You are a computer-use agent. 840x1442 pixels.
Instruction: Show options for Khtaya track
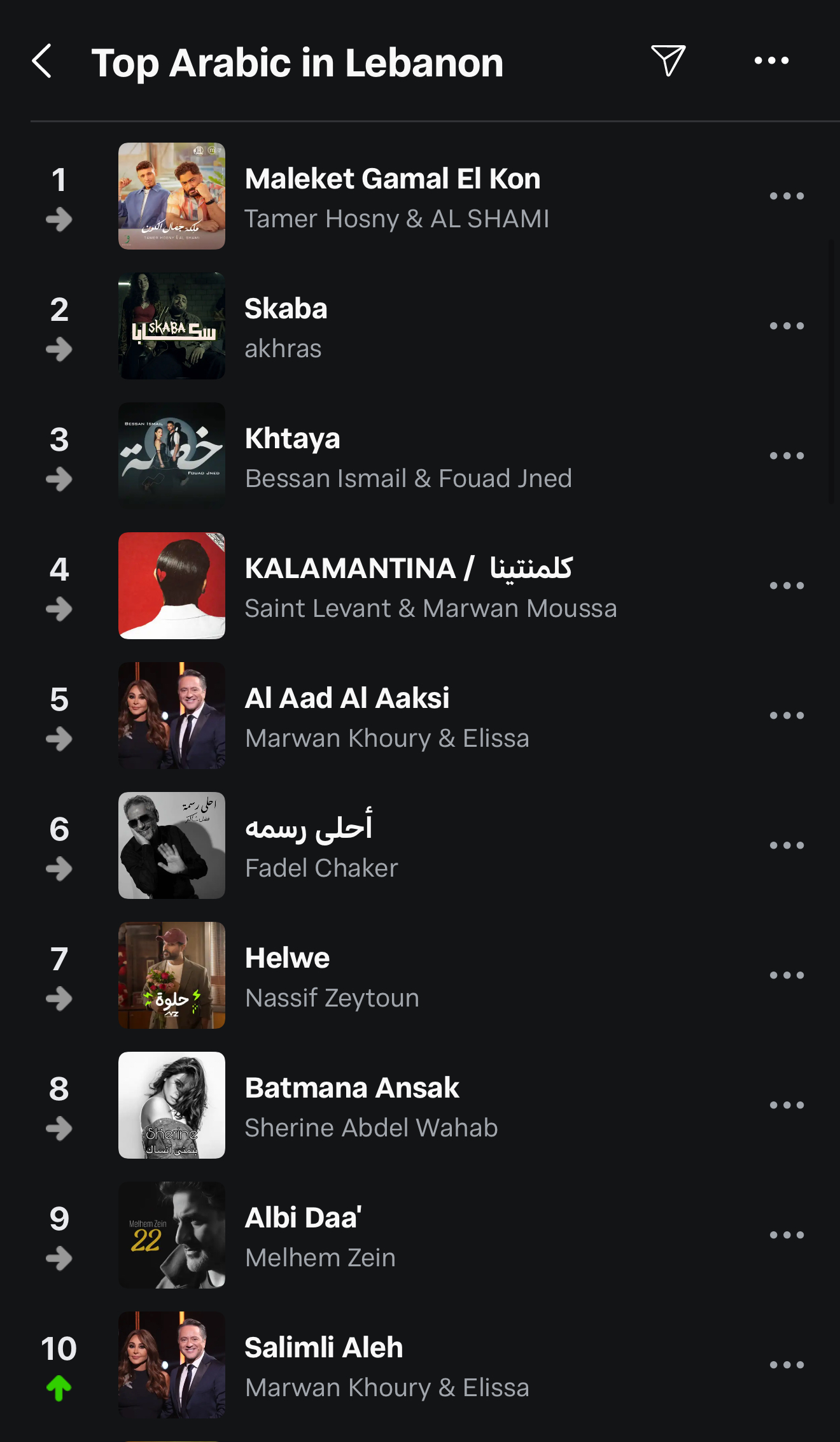point(787,456)
